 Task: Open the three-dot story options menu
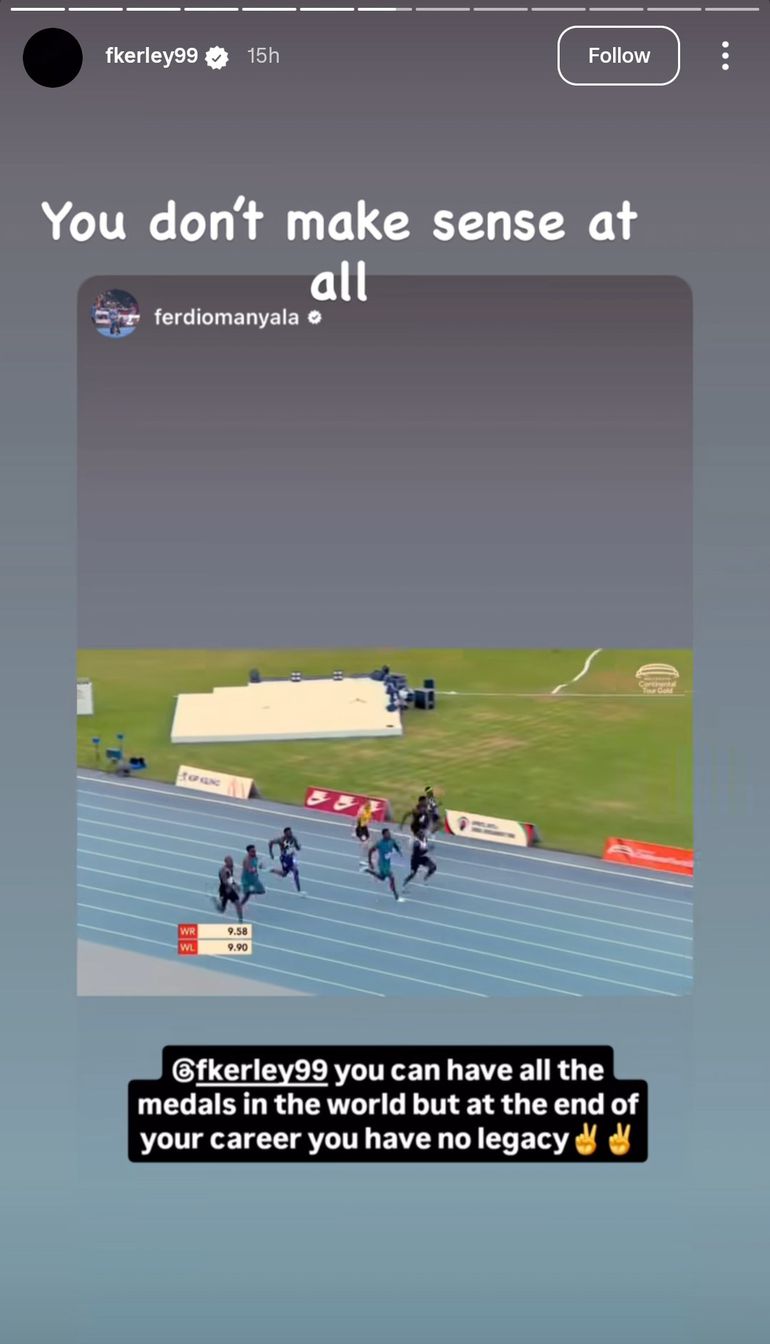pos(725,56)
